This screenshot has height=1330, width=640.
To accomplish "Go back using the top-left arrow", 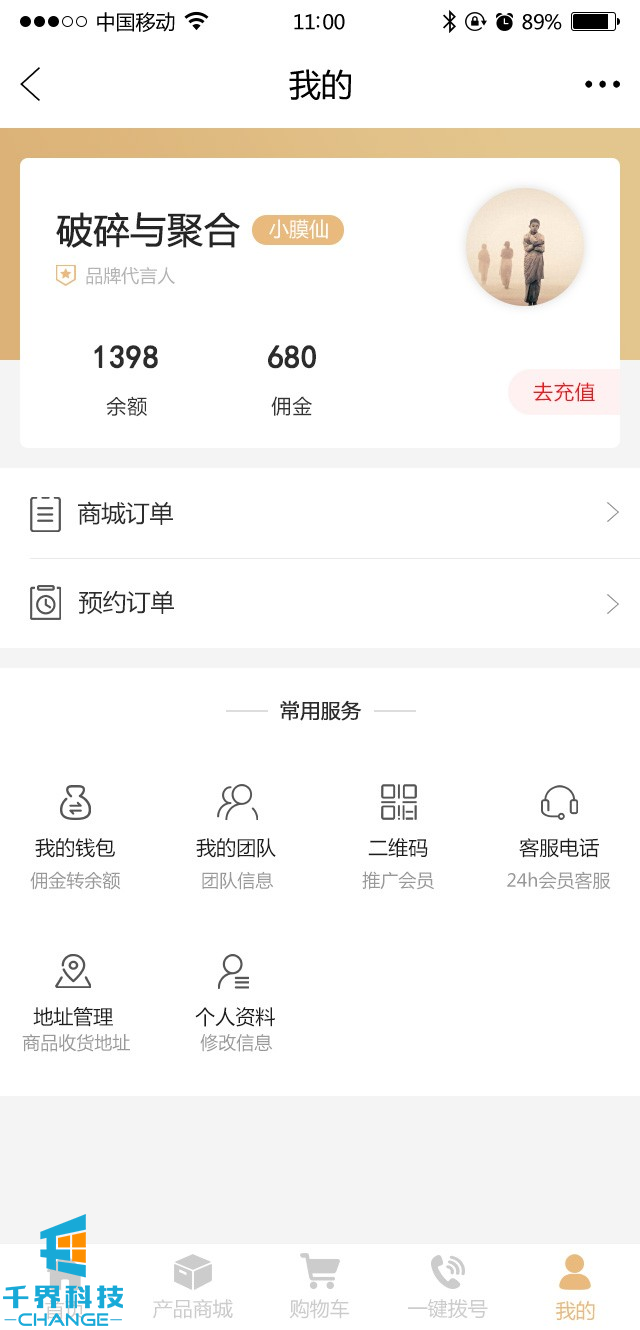I will click(31, 85).
